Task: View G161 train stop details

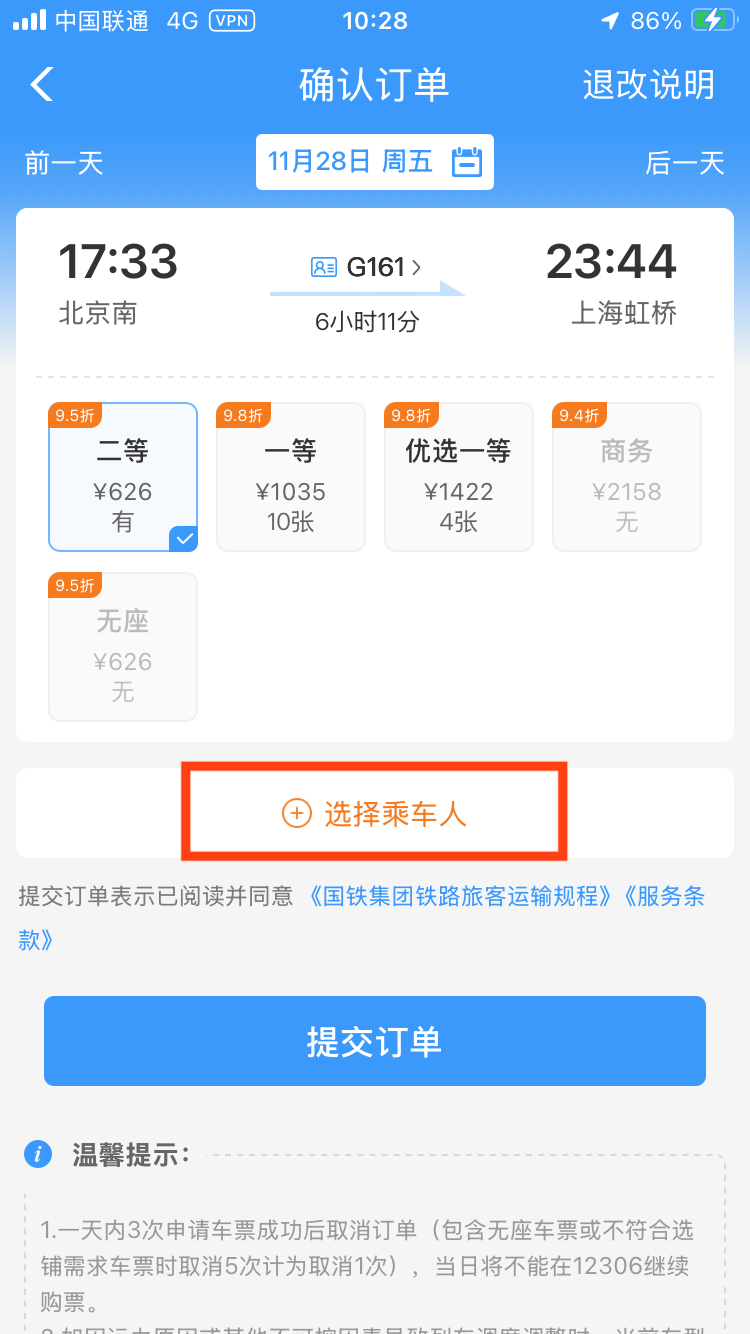Action: tap(367, 267)
